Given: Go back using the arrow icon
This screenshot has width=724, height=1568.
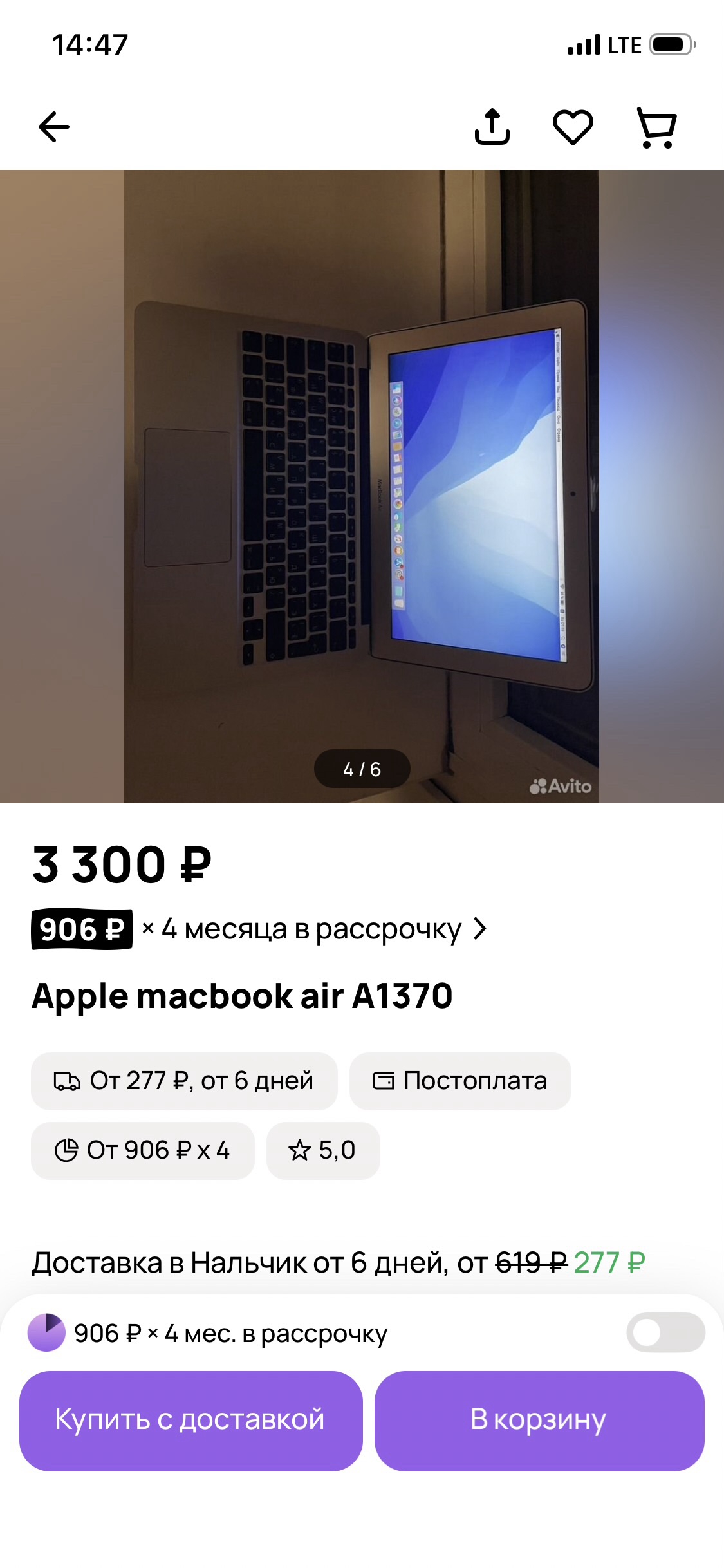Looking at the screenshot, I should pos(54,127).
